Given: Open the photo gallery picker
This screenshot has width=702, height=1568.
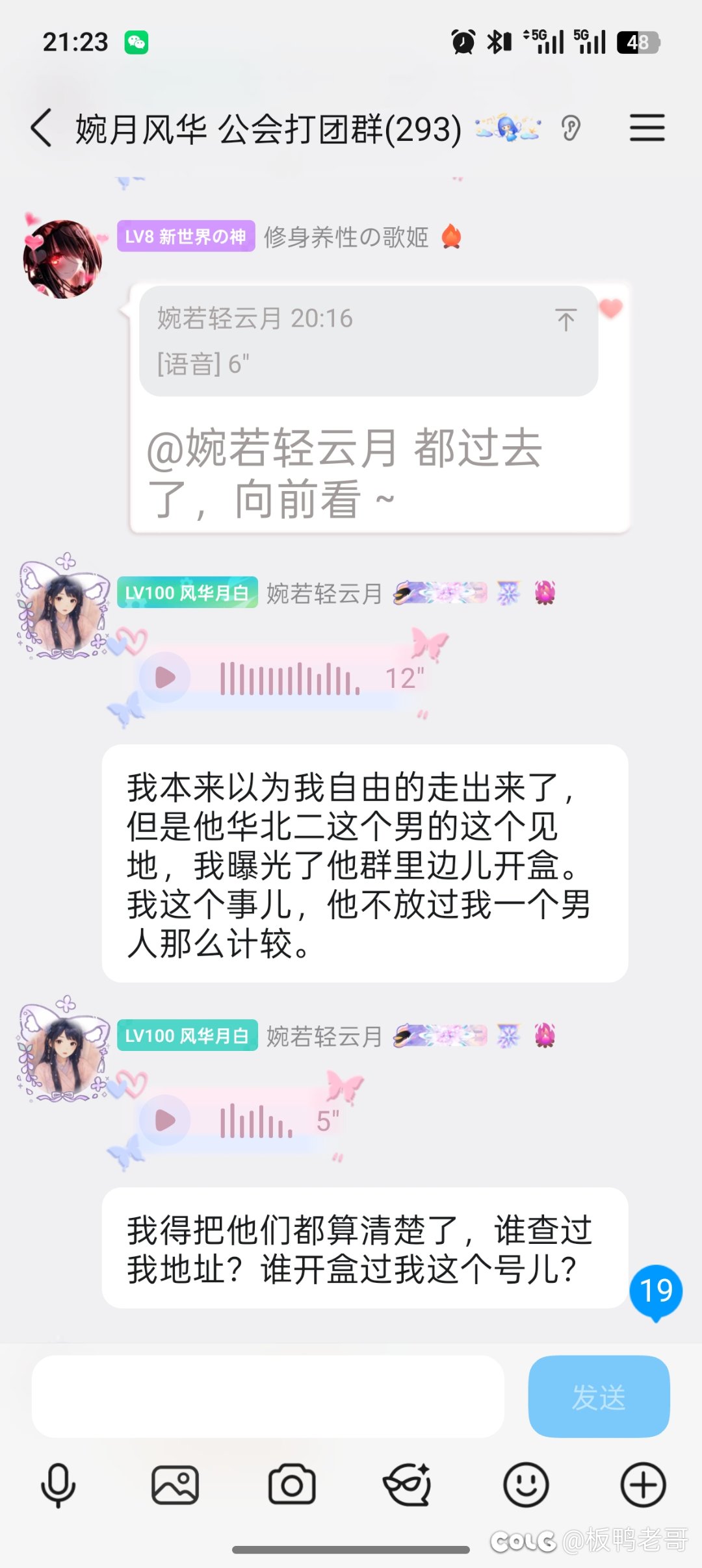Looking at the screenshot, I should (x=175, y=1485).
